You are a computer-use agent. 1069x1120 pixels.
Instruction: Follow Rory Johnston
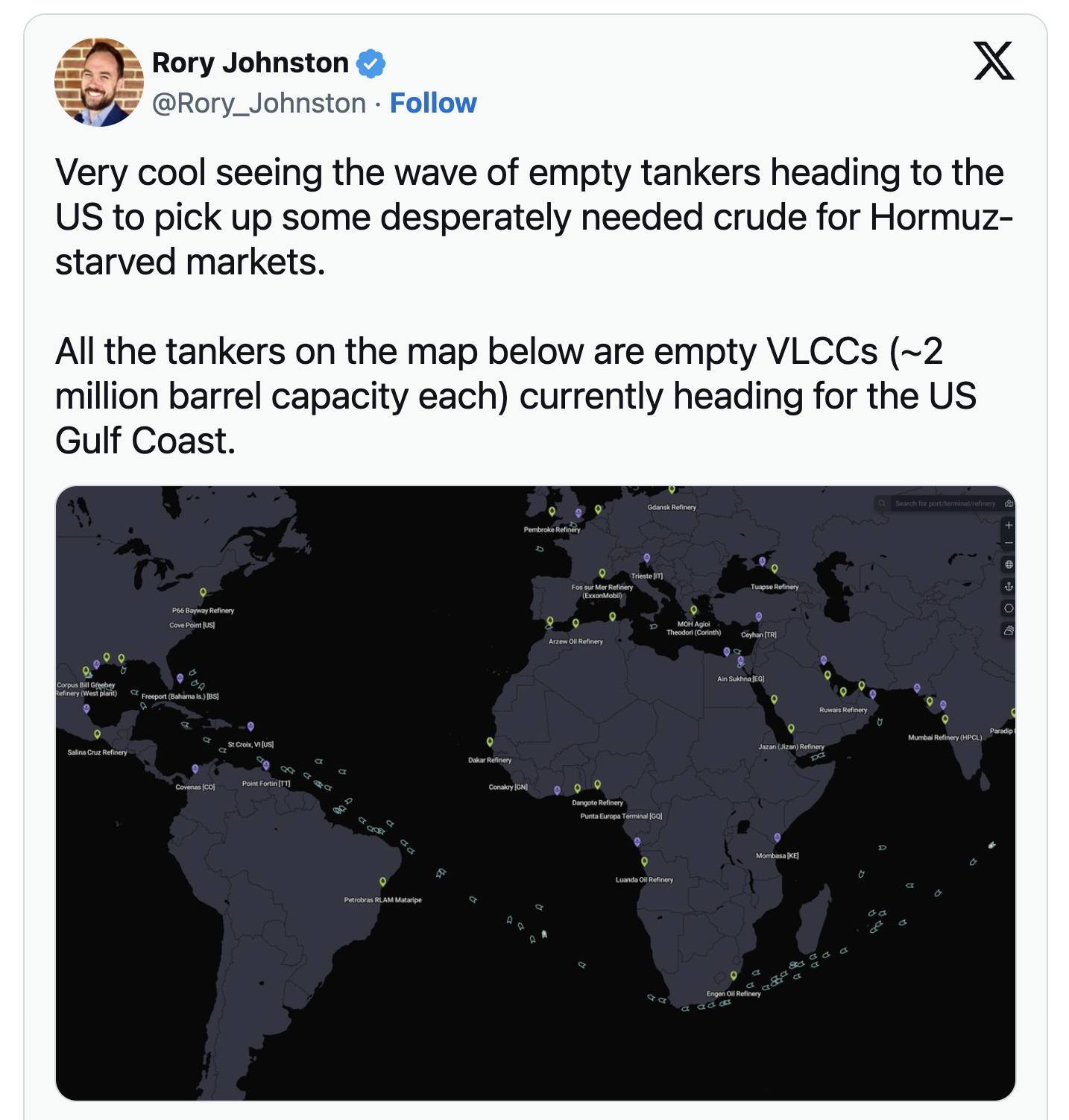(433, 103)
